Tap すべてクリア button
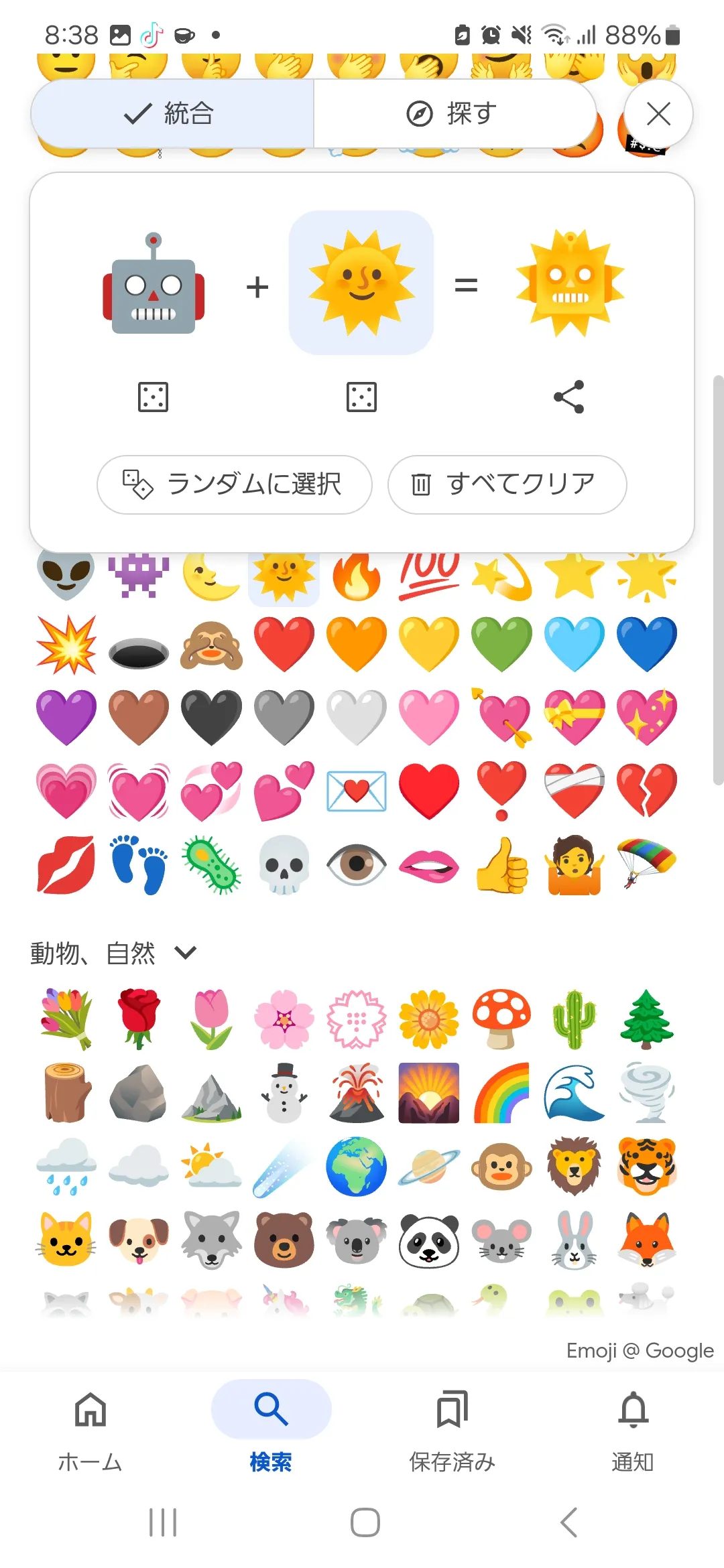This screenshot has width=724, height=1568. point(507,484)
